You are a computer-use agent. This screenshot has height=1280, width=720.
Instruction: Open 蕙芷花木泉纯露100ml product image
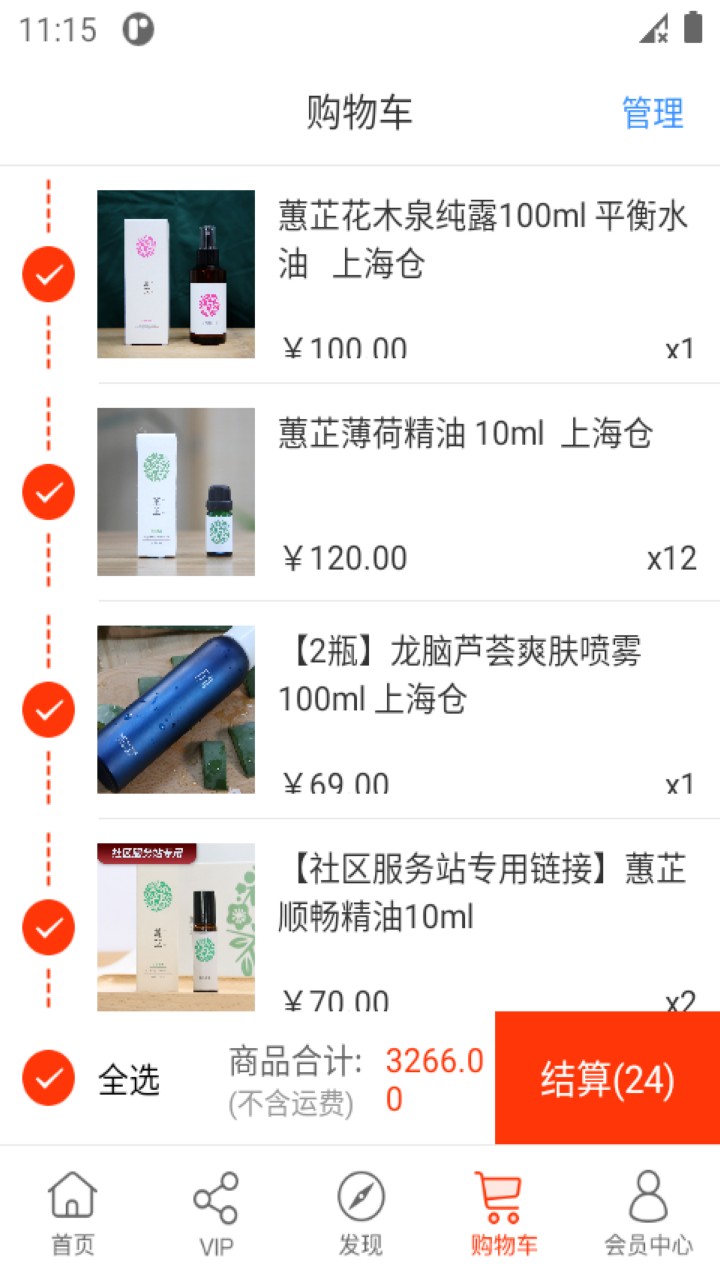point(176,274)
